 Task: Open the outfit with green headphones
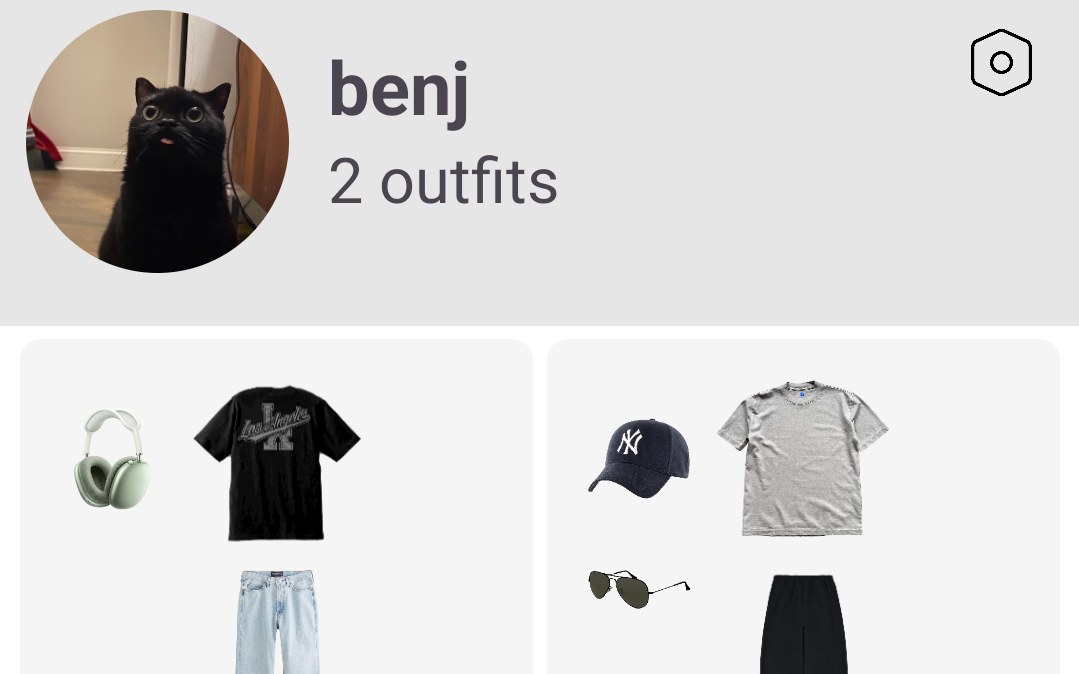pyautogui.click(x=276, y=507)
